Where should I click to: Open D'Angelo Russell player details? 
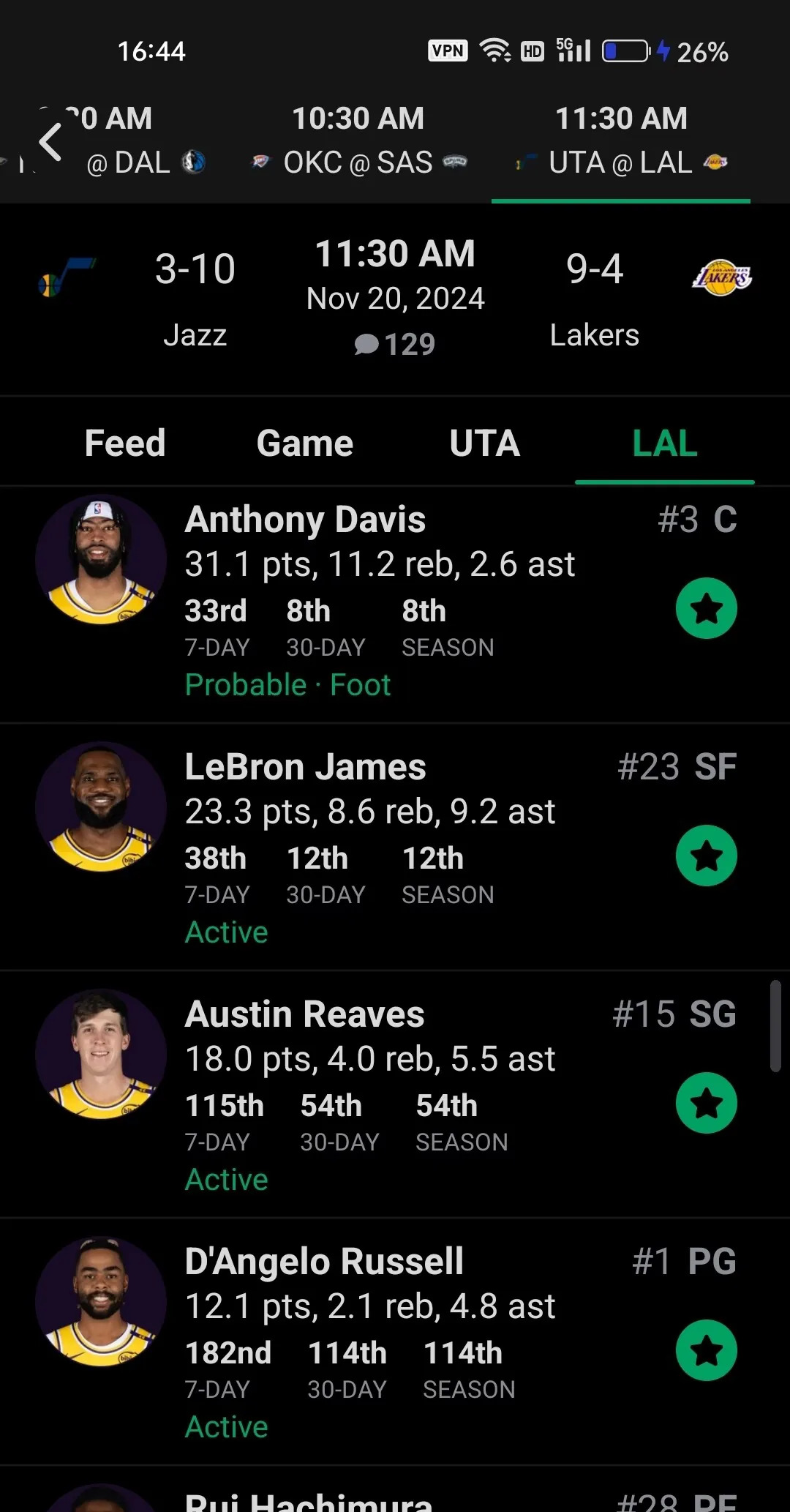click(324, 1262)
